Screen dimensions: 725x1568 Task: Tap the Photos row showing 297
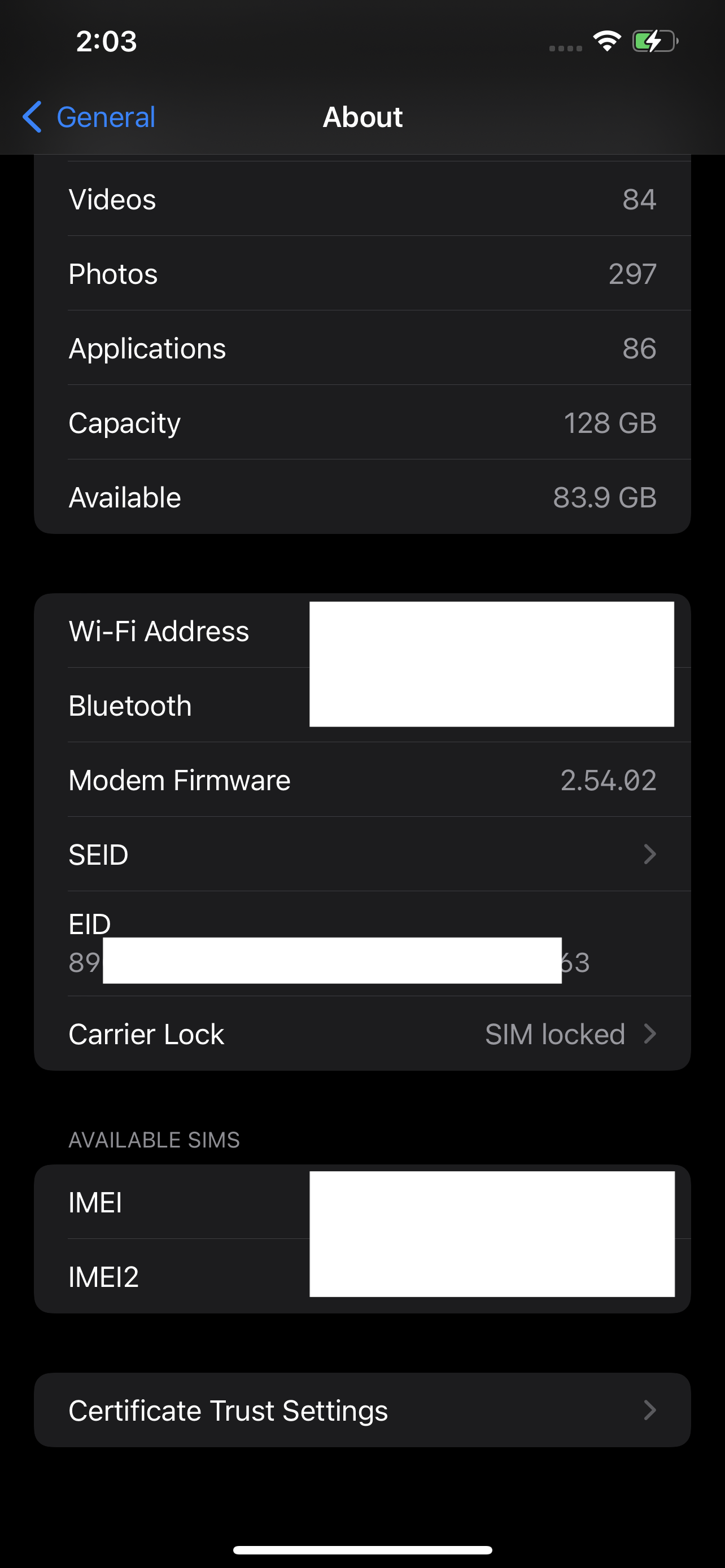[362, 273]
